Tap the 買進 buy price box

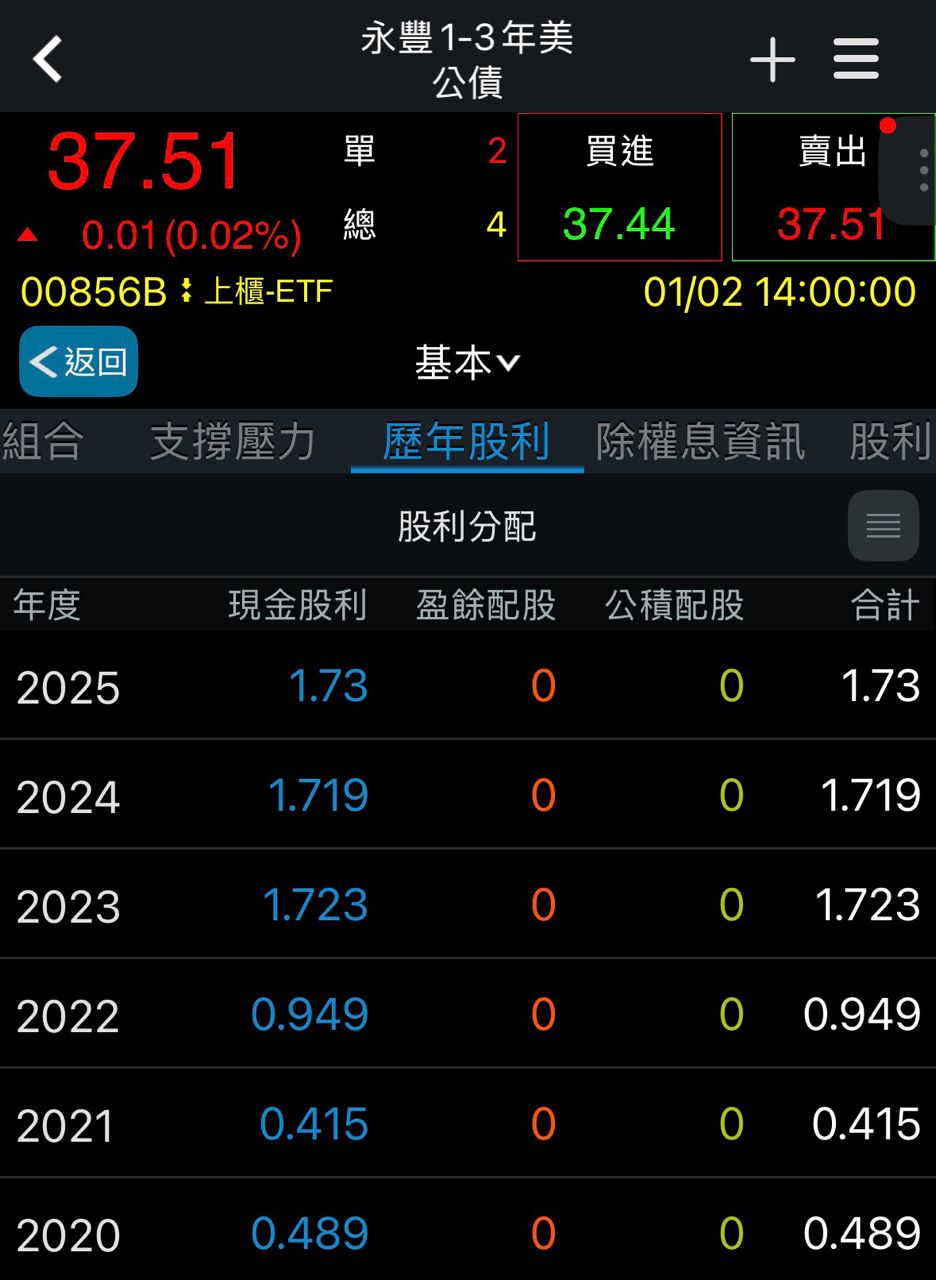[x=620, y=188]
